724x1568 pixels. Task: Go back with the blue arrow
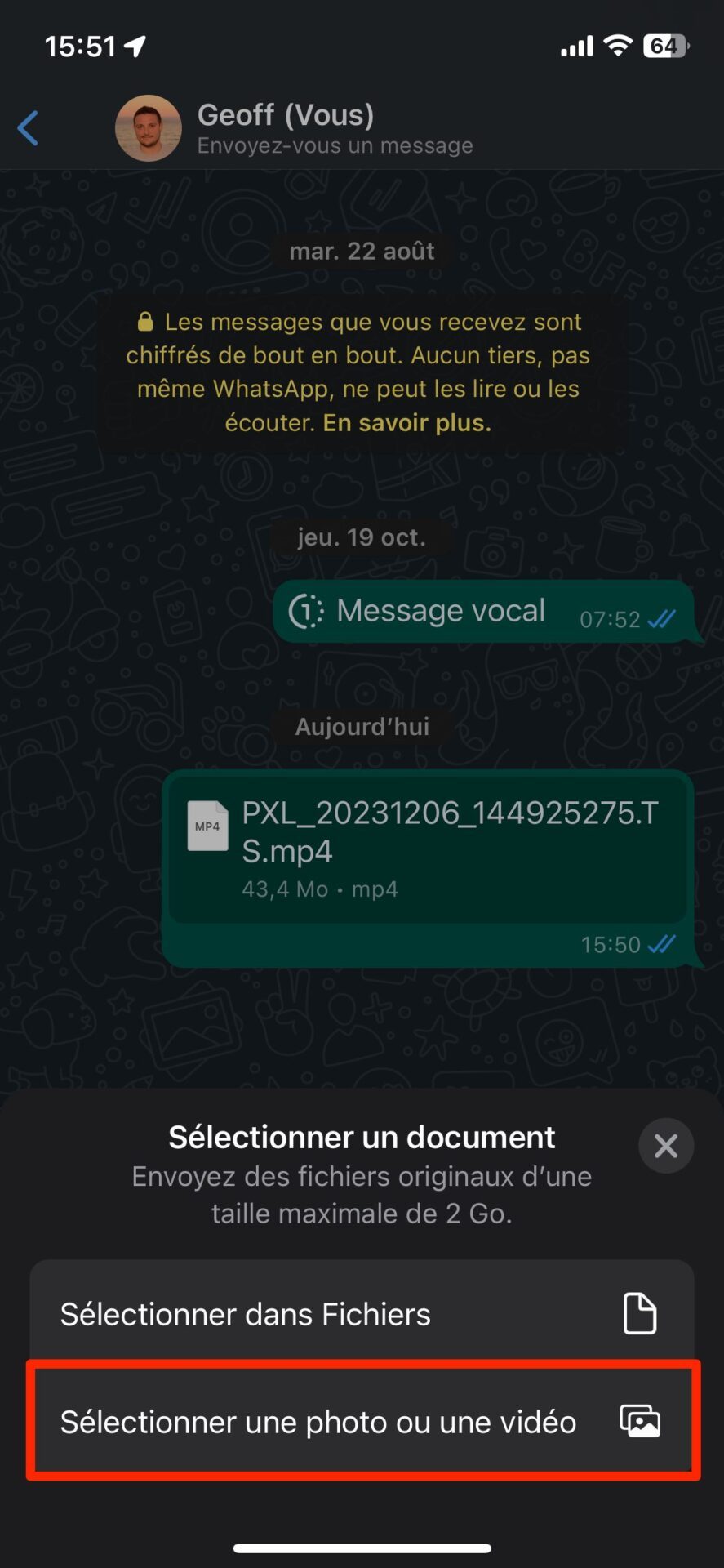29,128
